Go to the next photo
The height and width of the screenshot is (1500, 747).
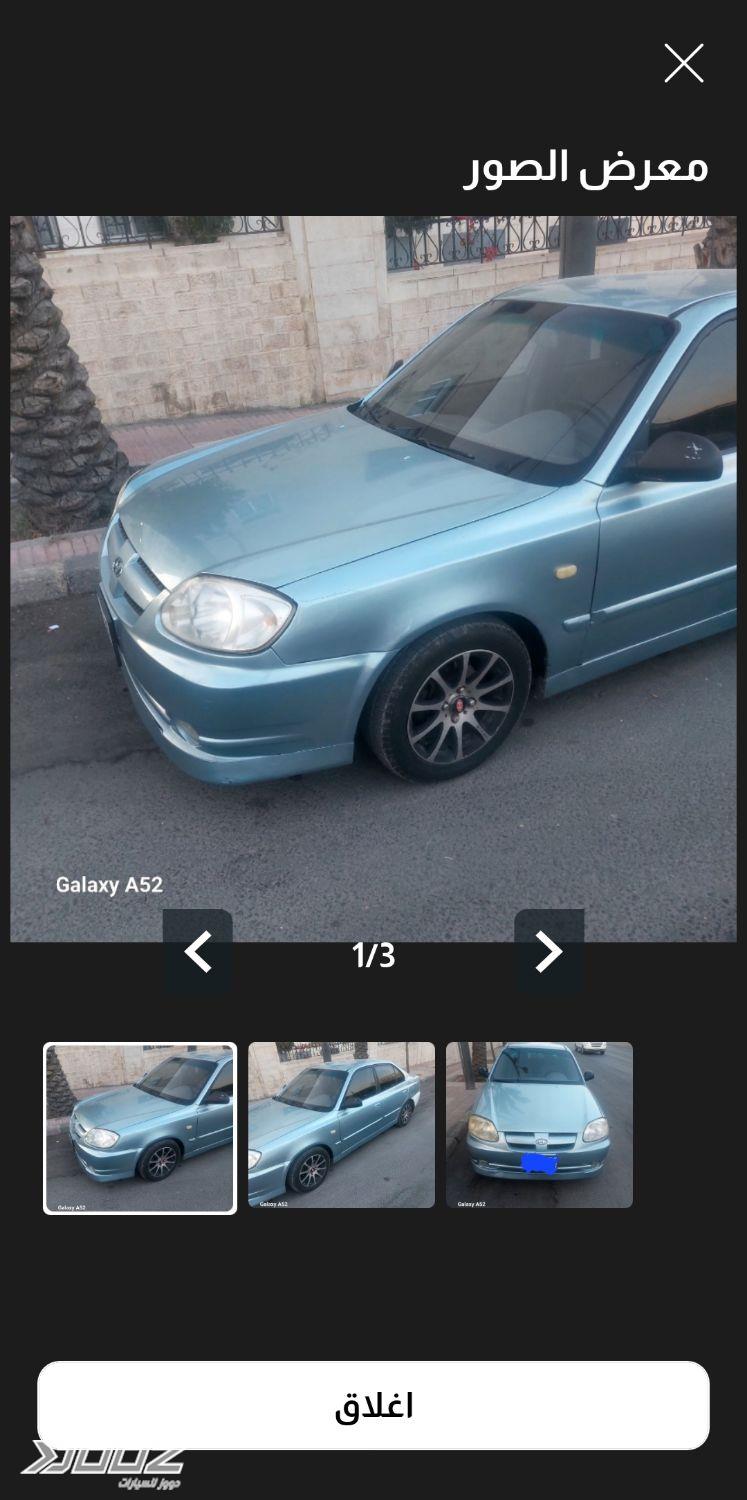pos(548,952)
